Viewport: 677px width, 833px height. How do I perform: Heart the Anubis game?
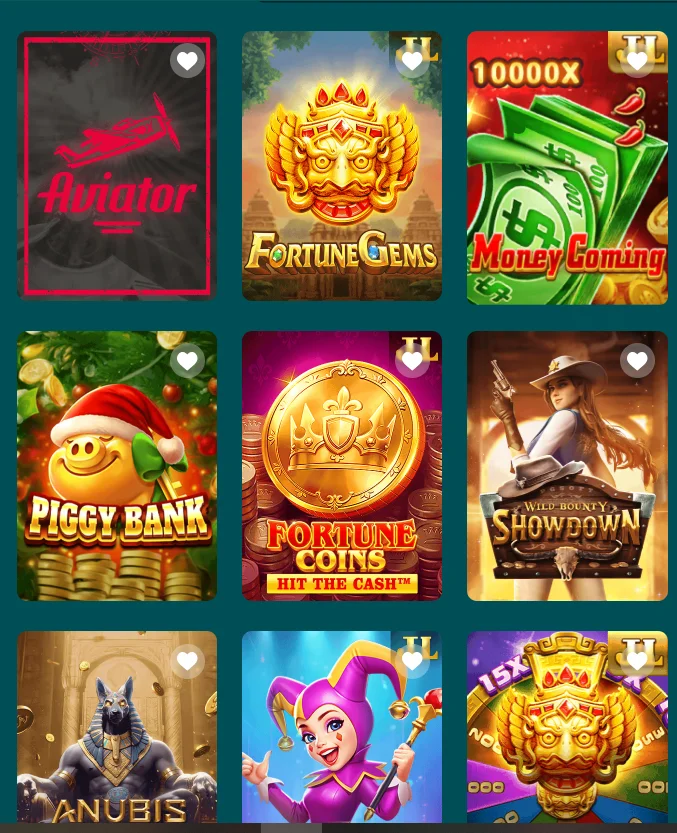[187, 660]
